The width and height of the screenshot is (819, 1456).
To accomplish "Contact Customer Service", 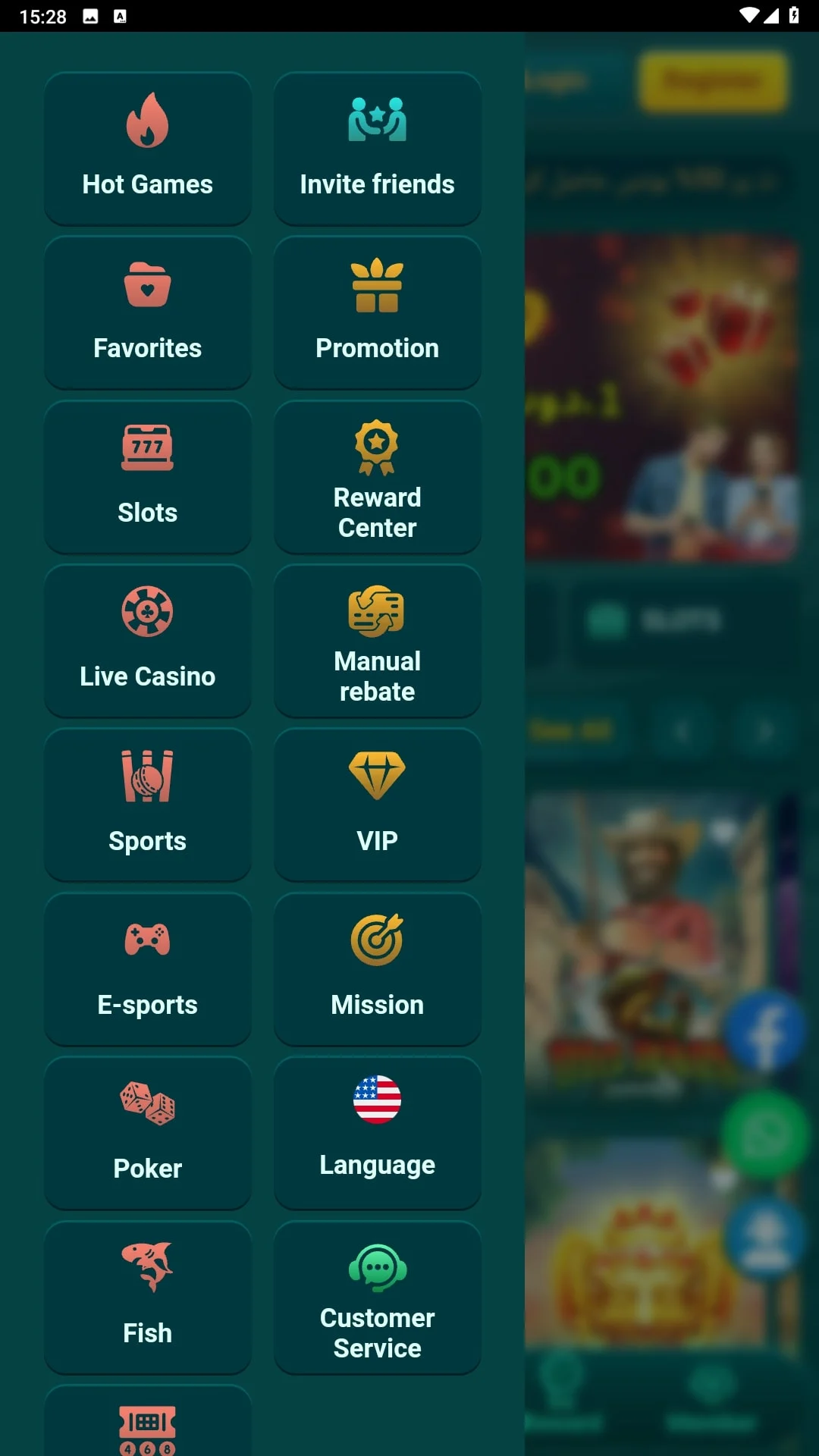I will click(x=377, y=1298).
